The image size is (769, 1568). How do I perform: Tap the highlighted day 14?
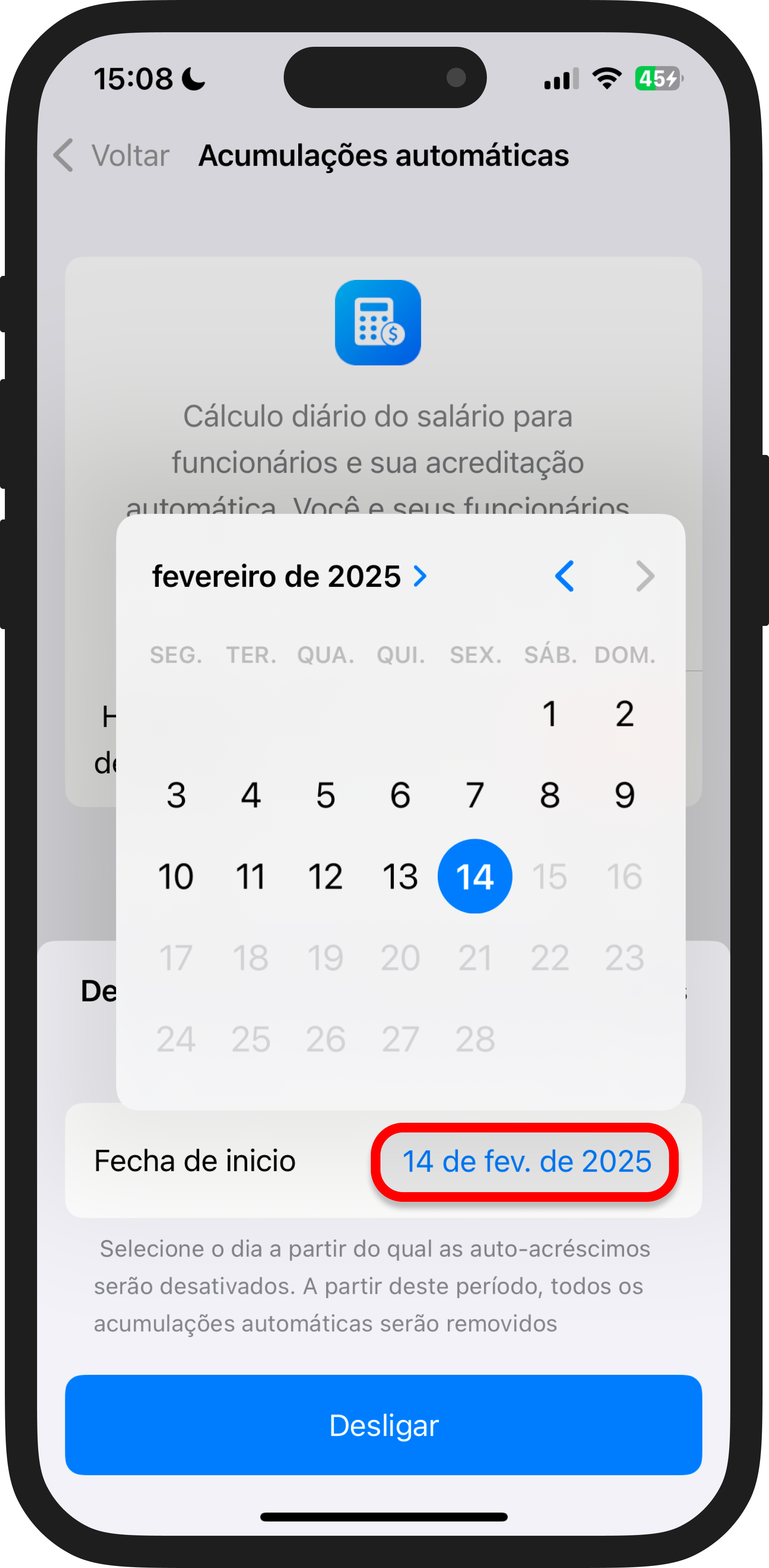(x=475, y=876)
